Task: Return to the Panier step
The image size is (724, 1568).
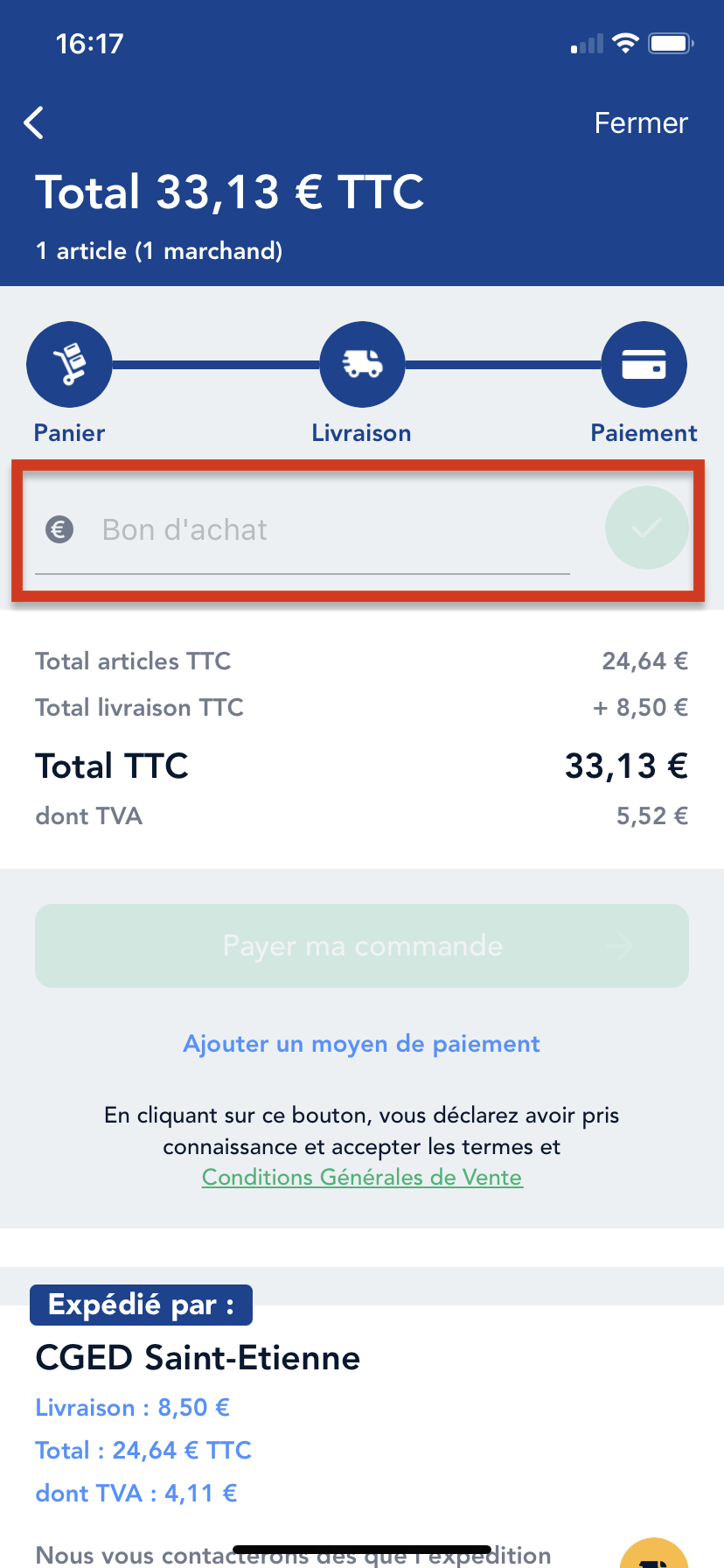Action: pos(69,364)
